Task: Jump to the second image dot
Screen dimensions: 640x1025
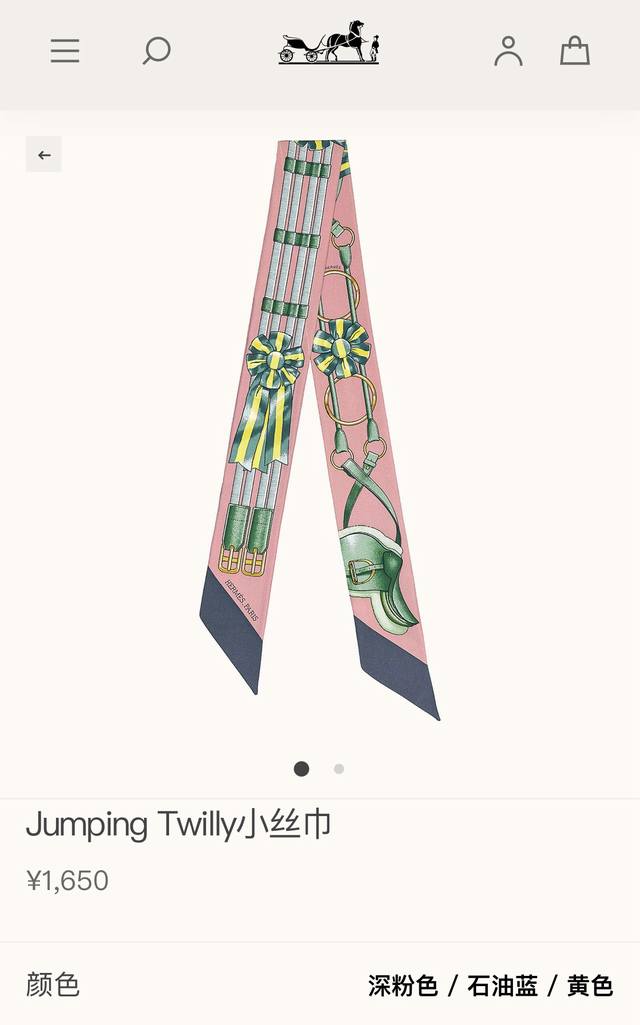Action: click(x=339, y=769)
